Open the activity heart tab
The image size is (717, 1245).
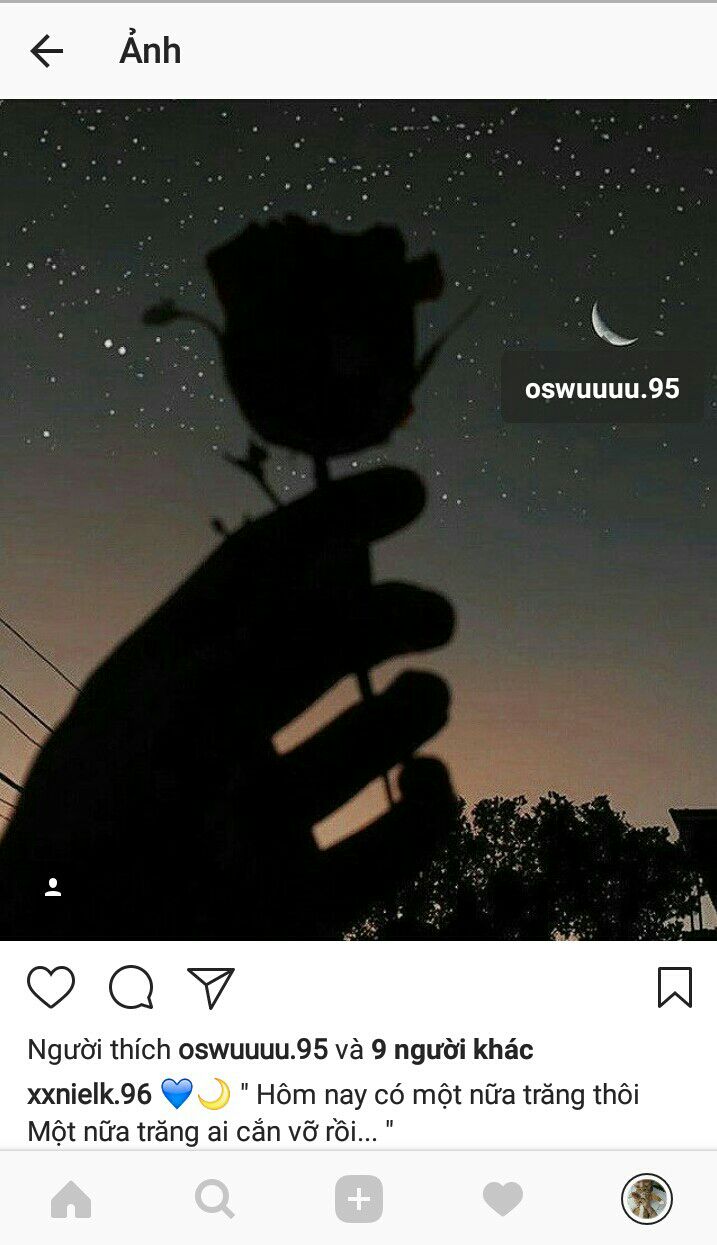[503, 1199]
